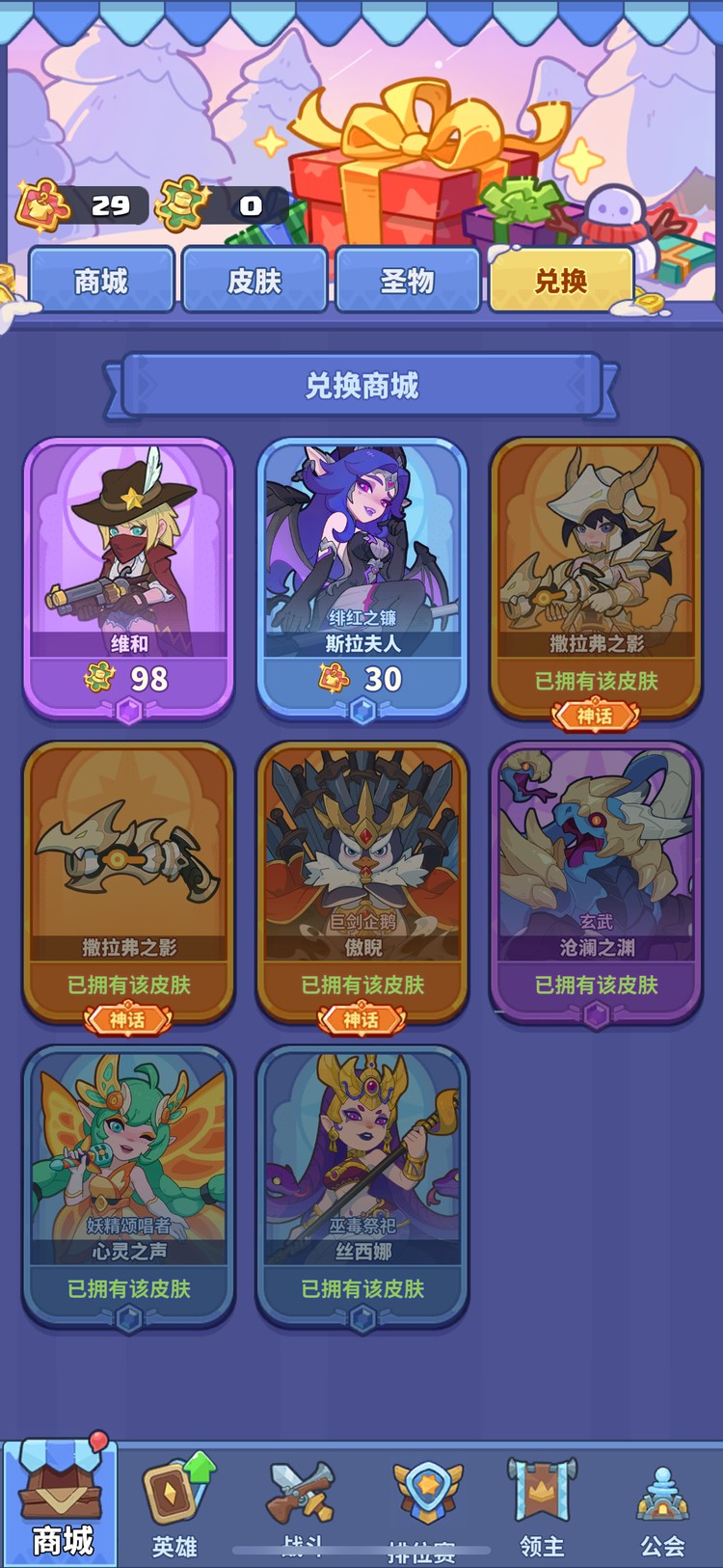This screenshot has width=723, height=1568.
Task: Switch to the 商城 top tab
Action: [101, 281]
